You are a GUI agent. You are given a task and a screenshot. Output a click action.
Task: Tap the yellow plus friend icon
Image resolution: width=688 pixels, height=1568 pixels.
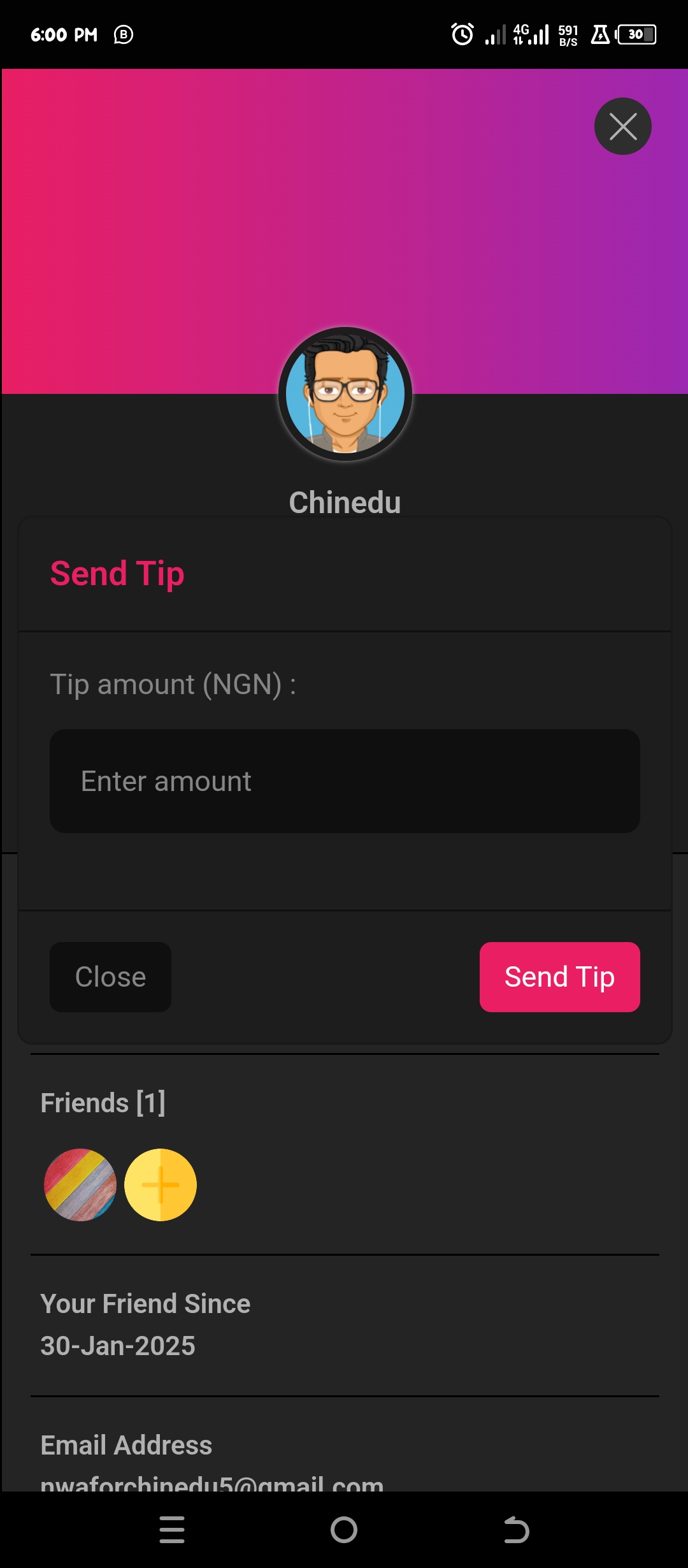tap(161, 1185)
